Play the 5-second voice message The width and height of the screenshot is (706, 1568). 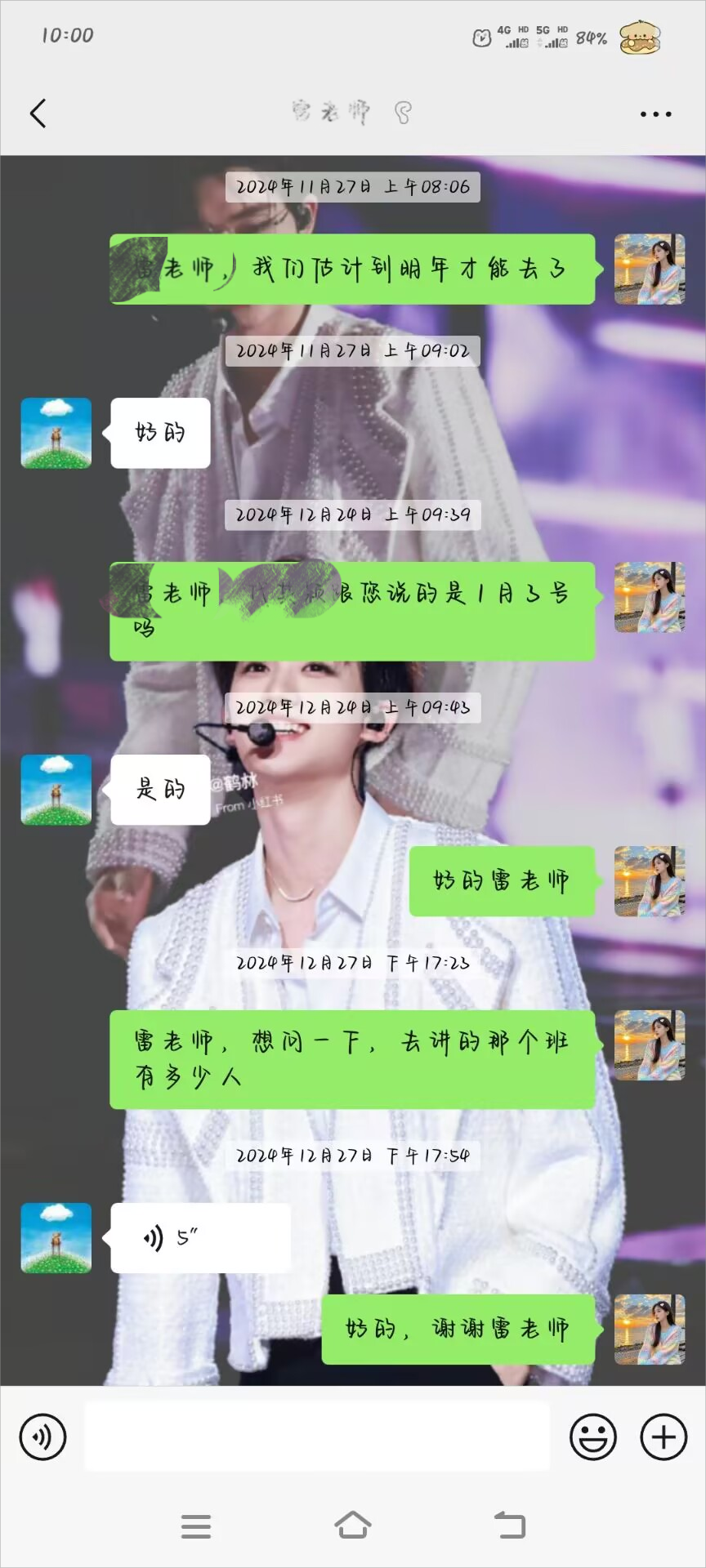(x=200, y=1238)
